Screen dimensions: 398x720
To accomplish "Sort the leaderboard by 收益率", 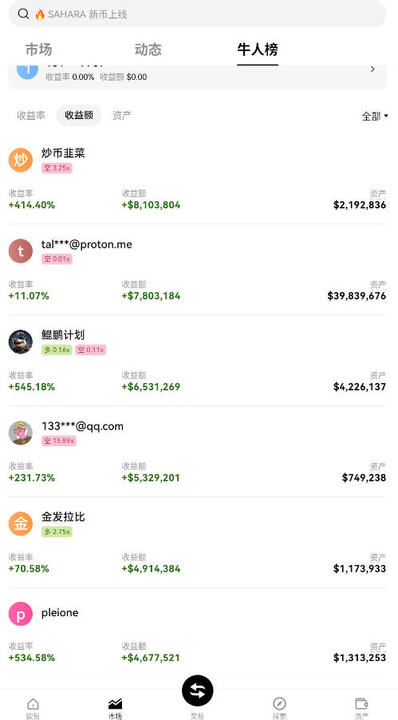I will 31,116.
